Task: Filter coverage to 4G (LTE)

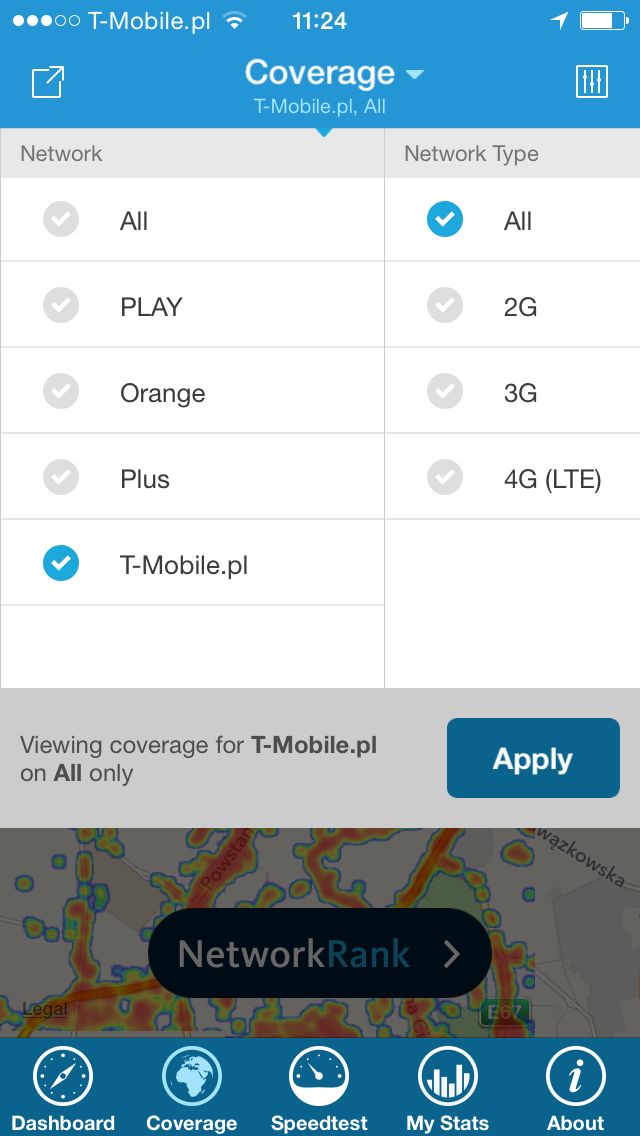Action: [x=512, y=477]
